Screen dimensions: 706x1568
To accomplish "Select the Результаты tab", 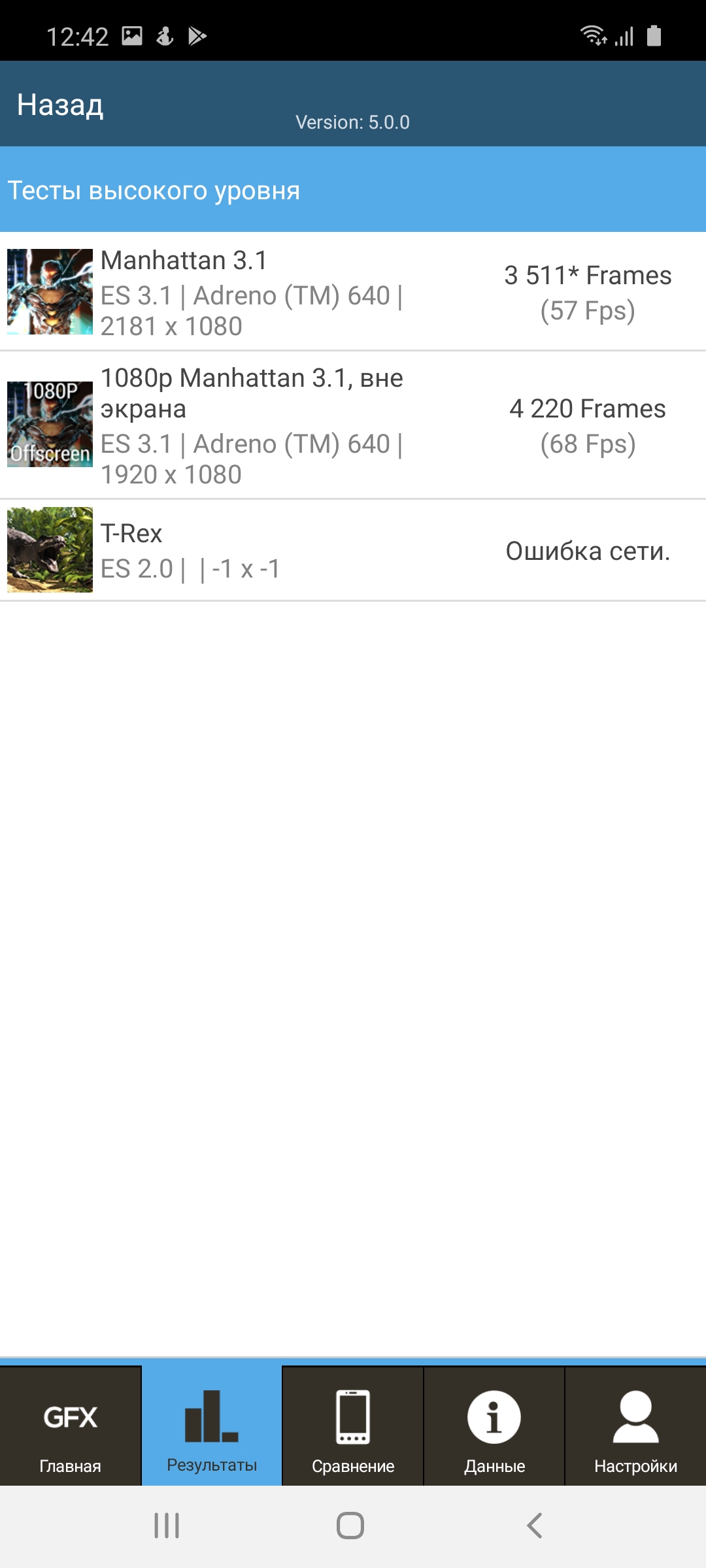I will click(x=212, y=1427).
